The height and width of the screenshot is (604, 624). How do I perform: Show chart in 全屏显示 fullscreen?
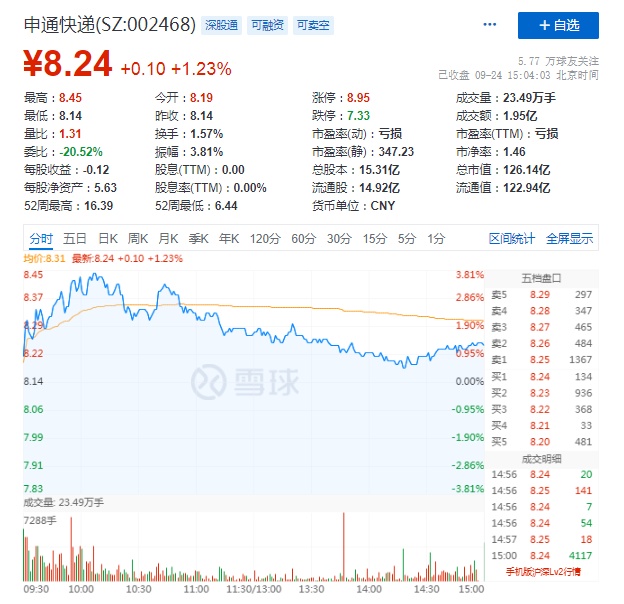click(x=569, y=238)
